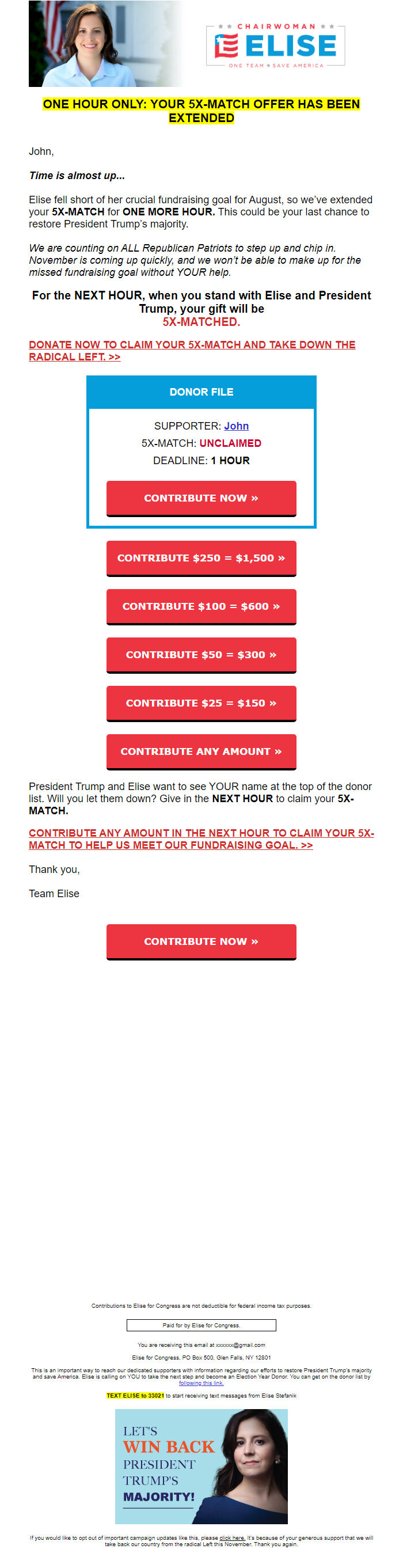Viewport: 403px width, 1568px height.
Task: Tap Contribute Now below the Team Elise signature
Action: click(x=201, y=941)
